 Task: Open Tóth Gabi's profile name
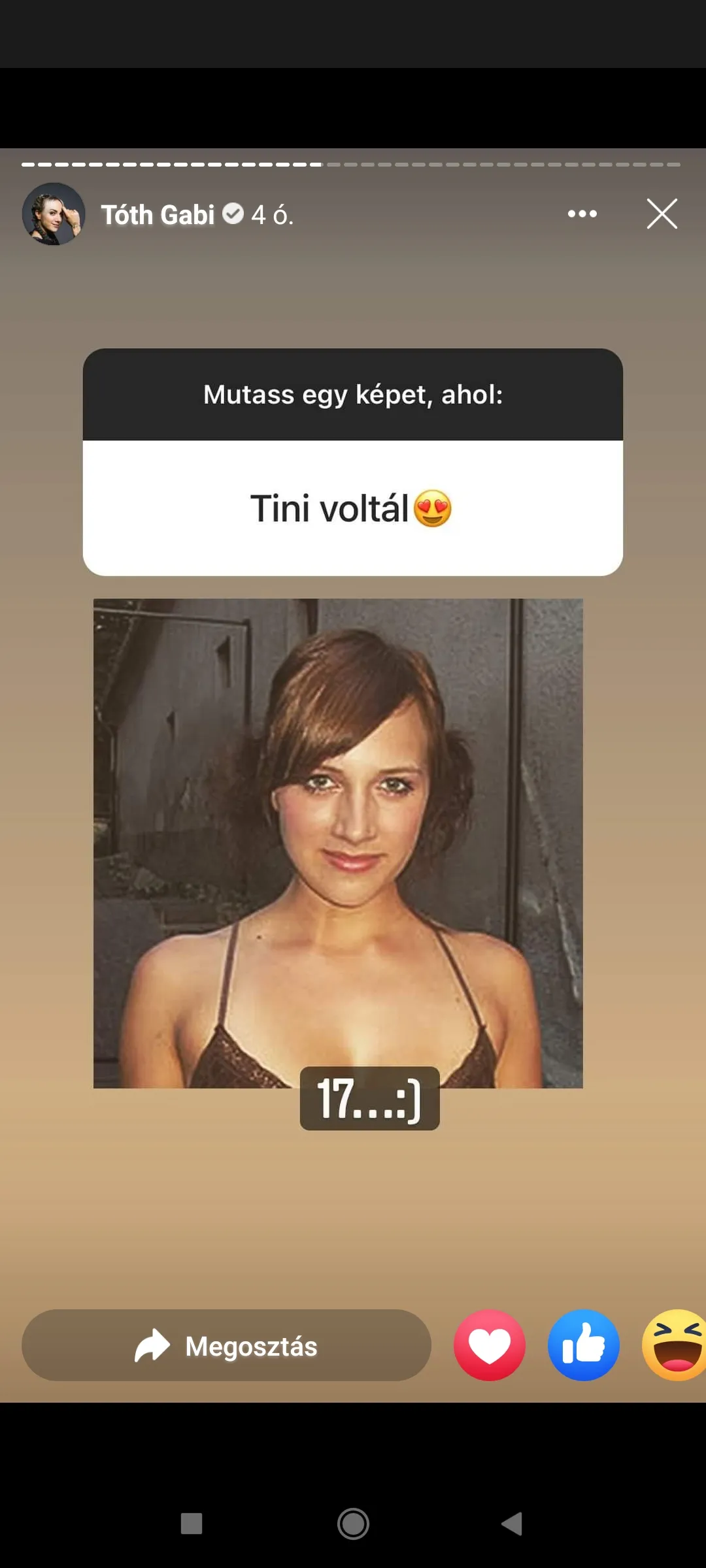pyautogui.click(x=158, y=215)
